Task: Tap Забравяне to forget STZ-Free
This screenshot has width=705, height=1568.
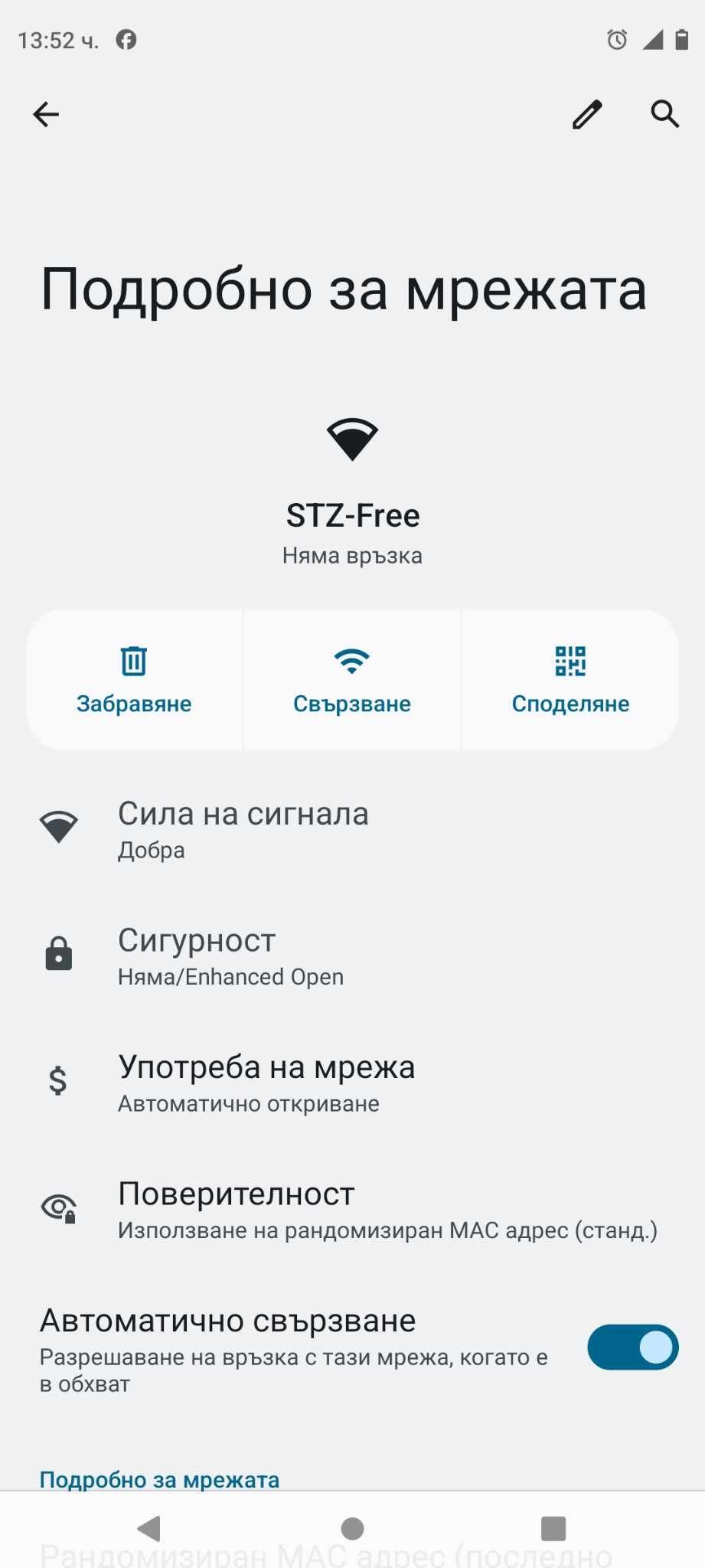Action: (x=134, y=680)
